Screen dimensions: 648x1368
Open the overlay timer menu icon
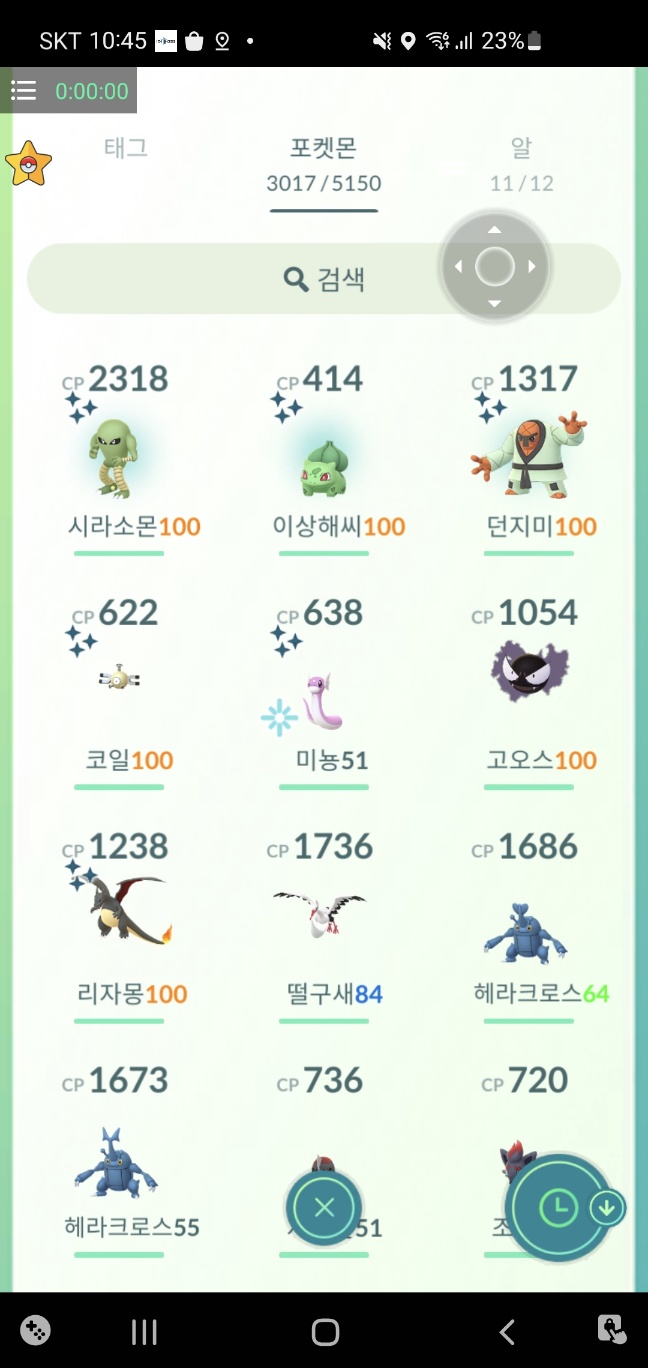(x=23, y=91)
